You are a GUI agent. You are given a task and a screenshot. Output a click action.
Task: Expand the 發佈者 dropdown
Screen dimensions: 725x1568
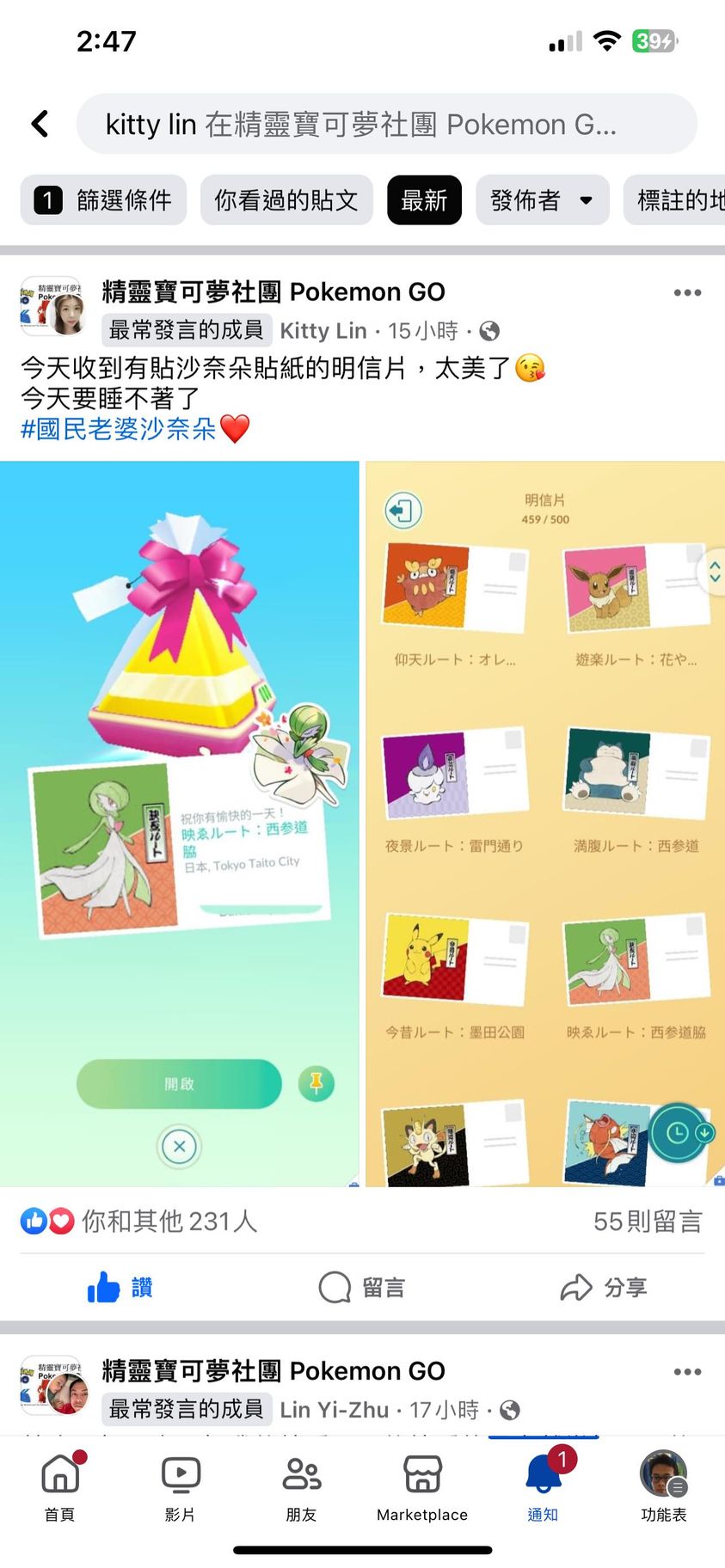pos(542,200)
